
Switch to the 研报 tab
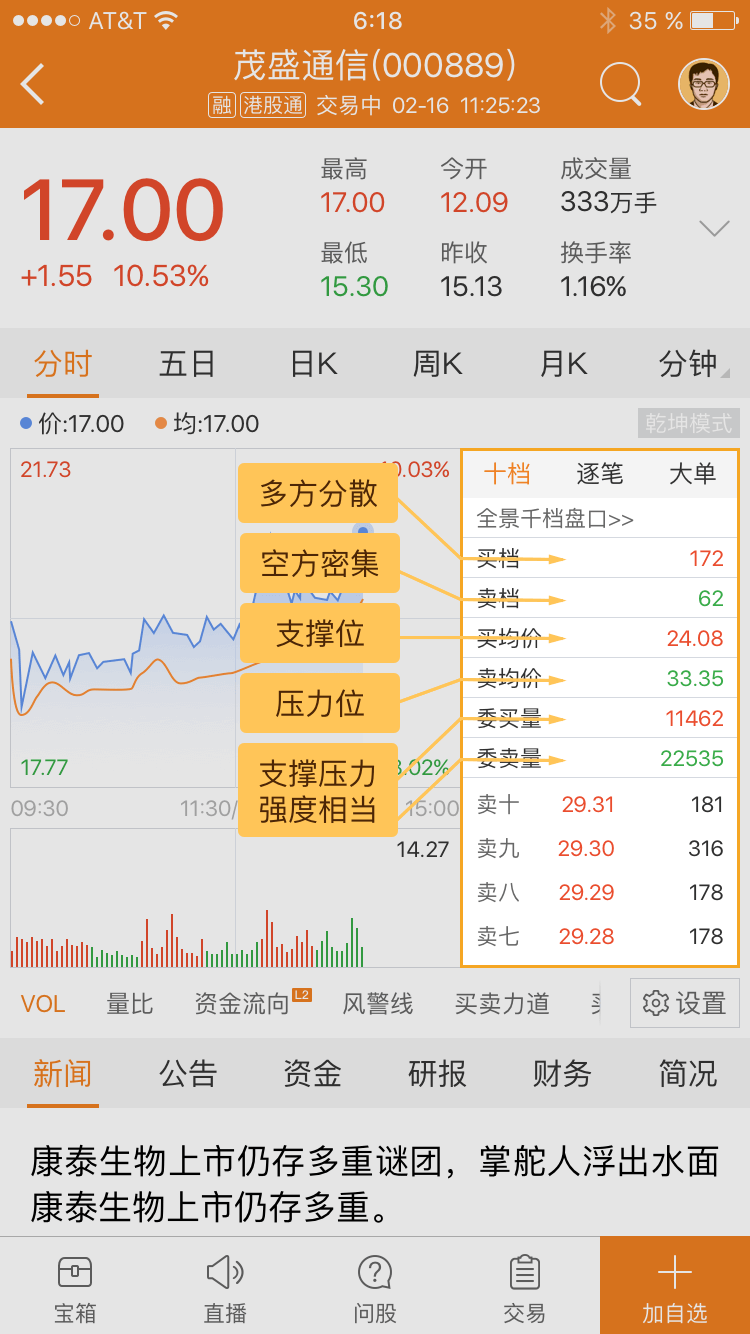coord(437,1074)
